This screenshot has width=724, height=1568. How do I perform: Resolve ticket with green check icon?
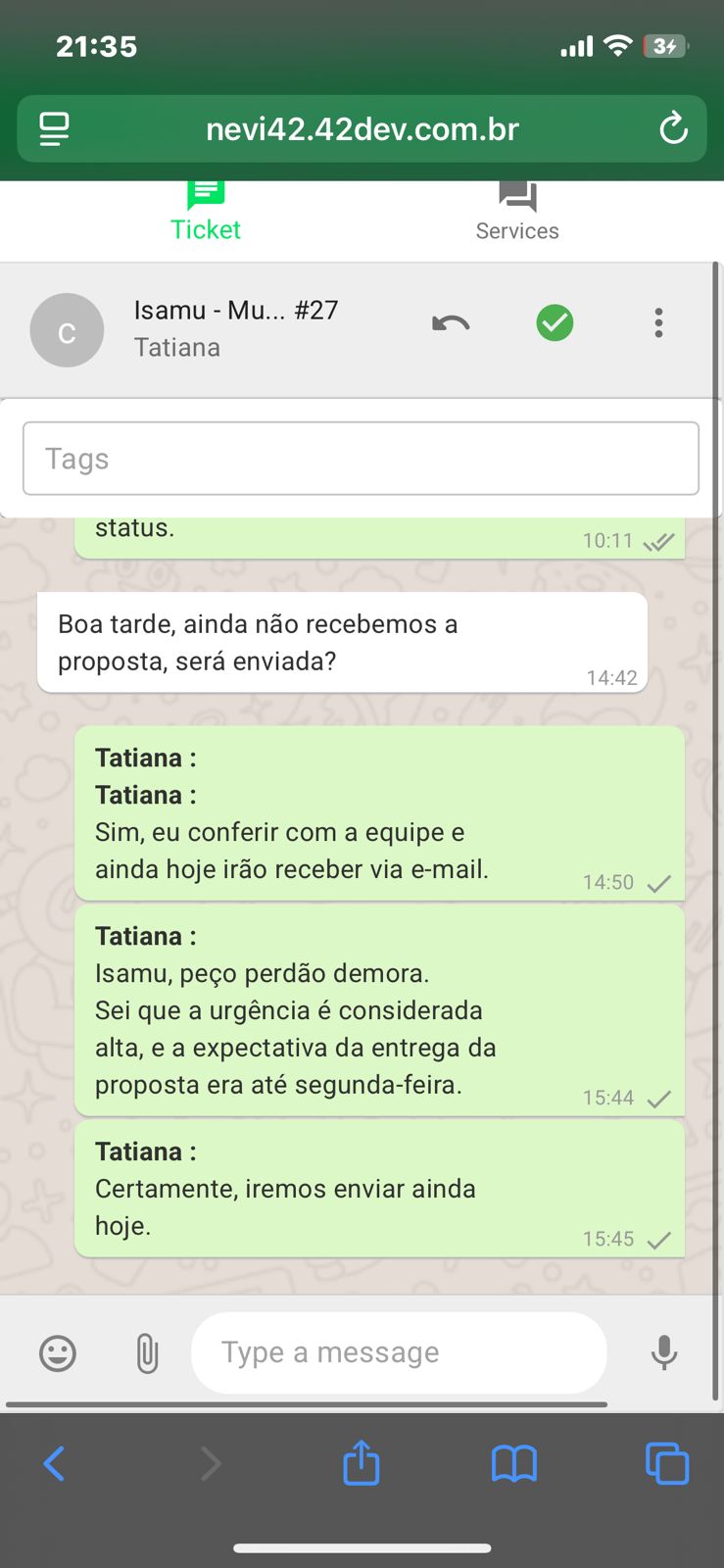point(555,323)
